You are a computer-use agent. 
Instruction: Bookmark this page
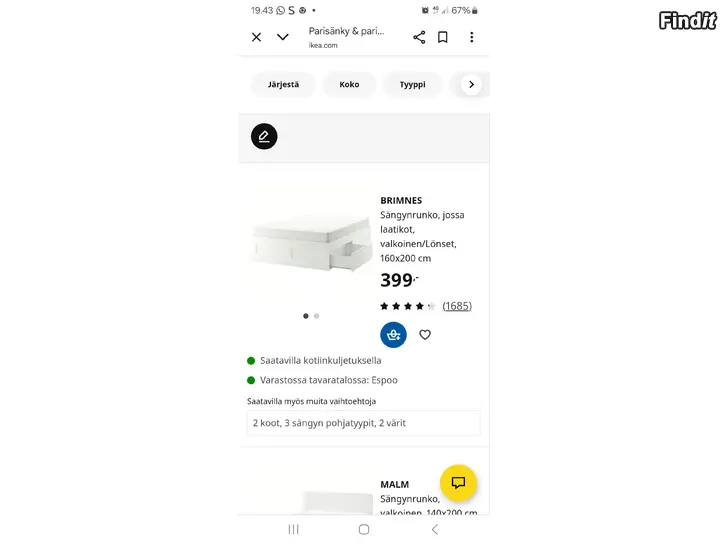click(443, 37)
